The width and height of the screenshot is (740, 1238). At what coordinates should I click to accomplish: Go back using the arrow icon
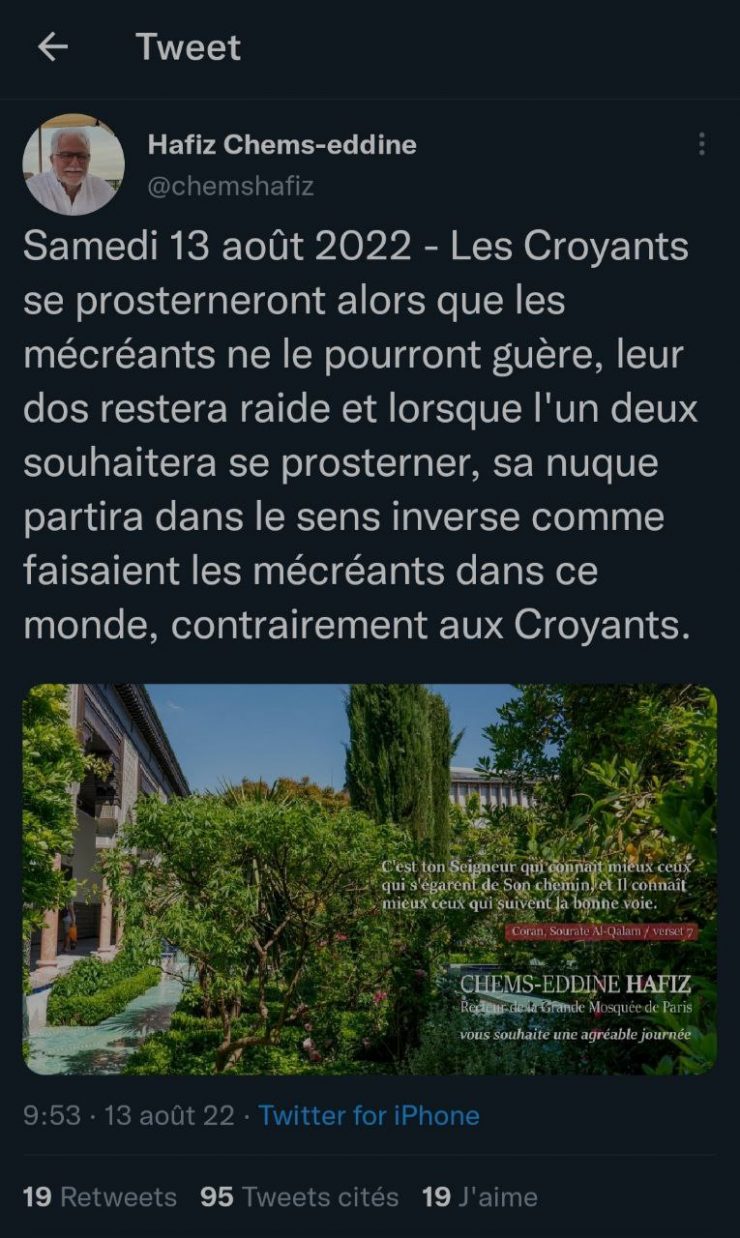coord(52,47)
